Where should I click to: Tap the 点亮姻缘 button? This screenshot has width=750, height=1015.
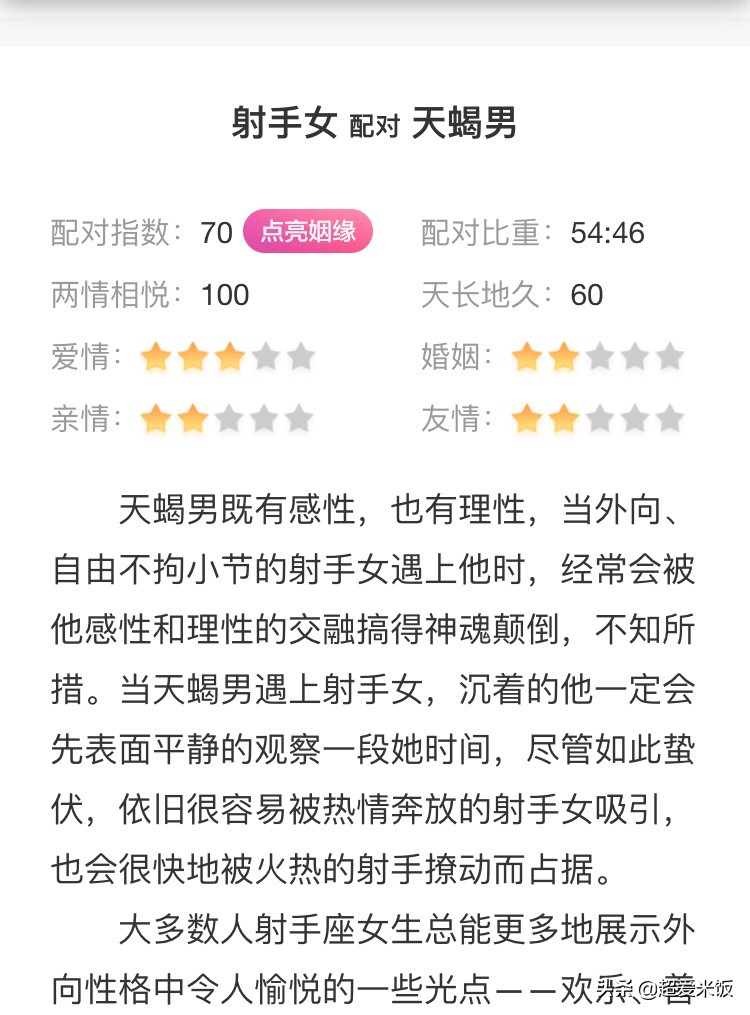(307, 232)
